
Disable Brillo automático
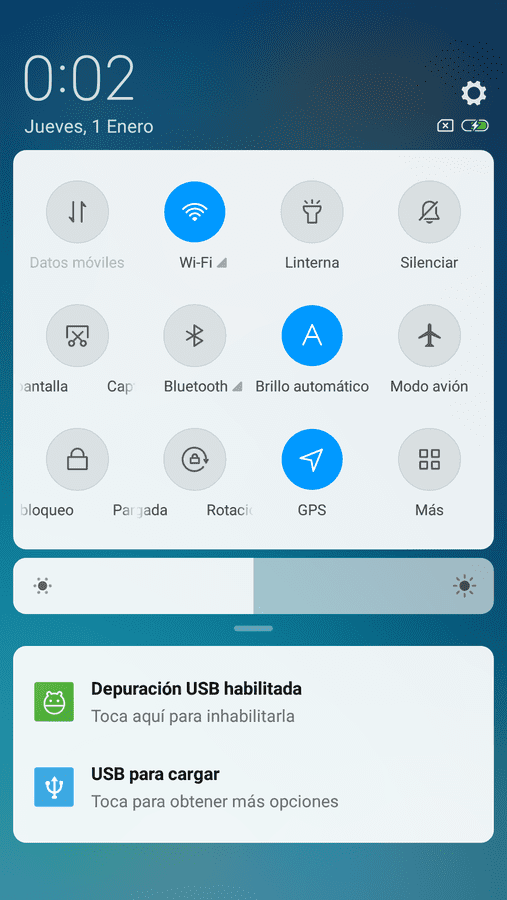tap(312, 336)
